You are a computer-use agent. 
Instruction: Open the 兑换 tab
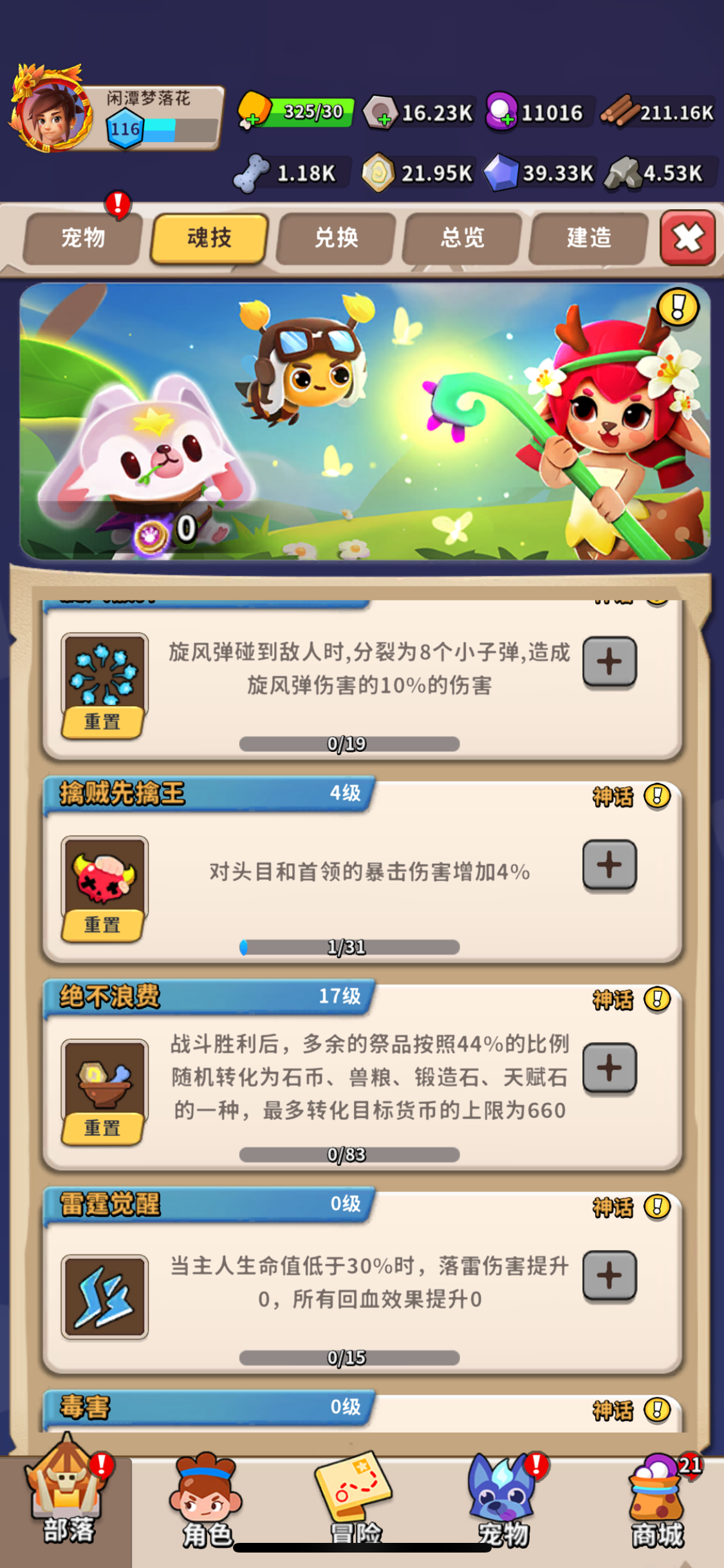point(335,238)
